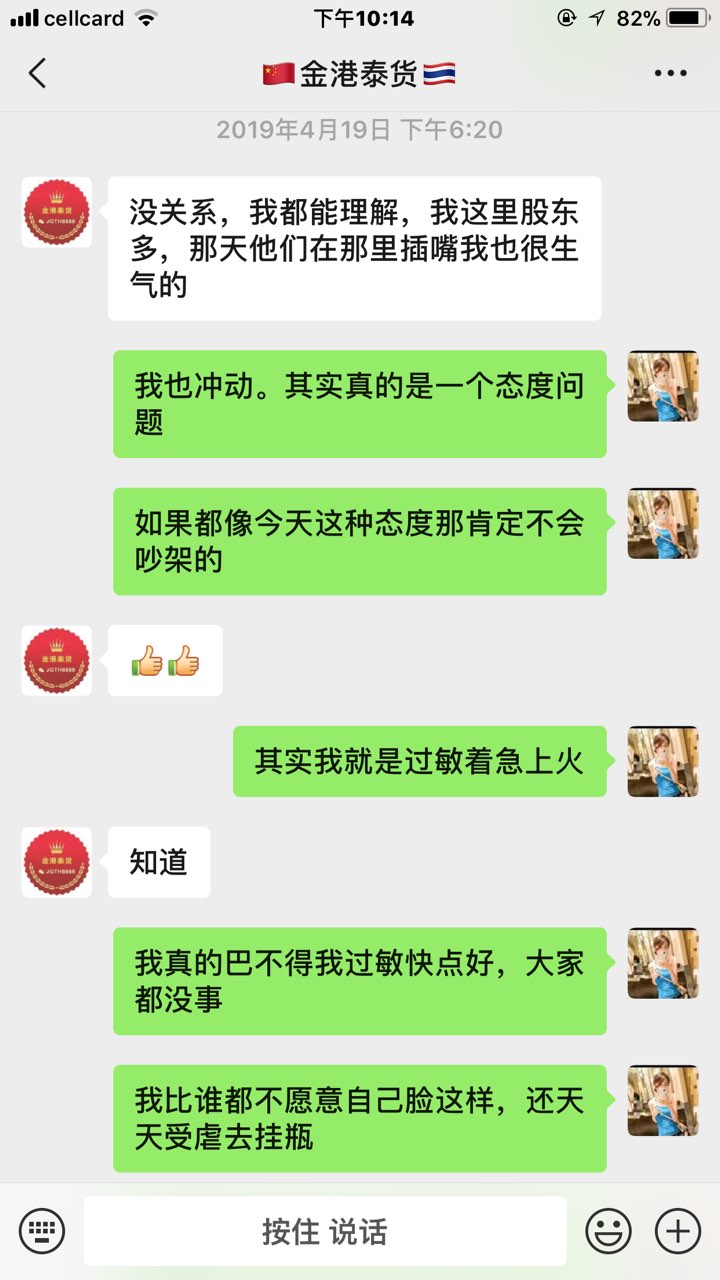Screen dimensions: 720x1280
Task: Open the plus attachments menu
Action: pos(677,1230)
